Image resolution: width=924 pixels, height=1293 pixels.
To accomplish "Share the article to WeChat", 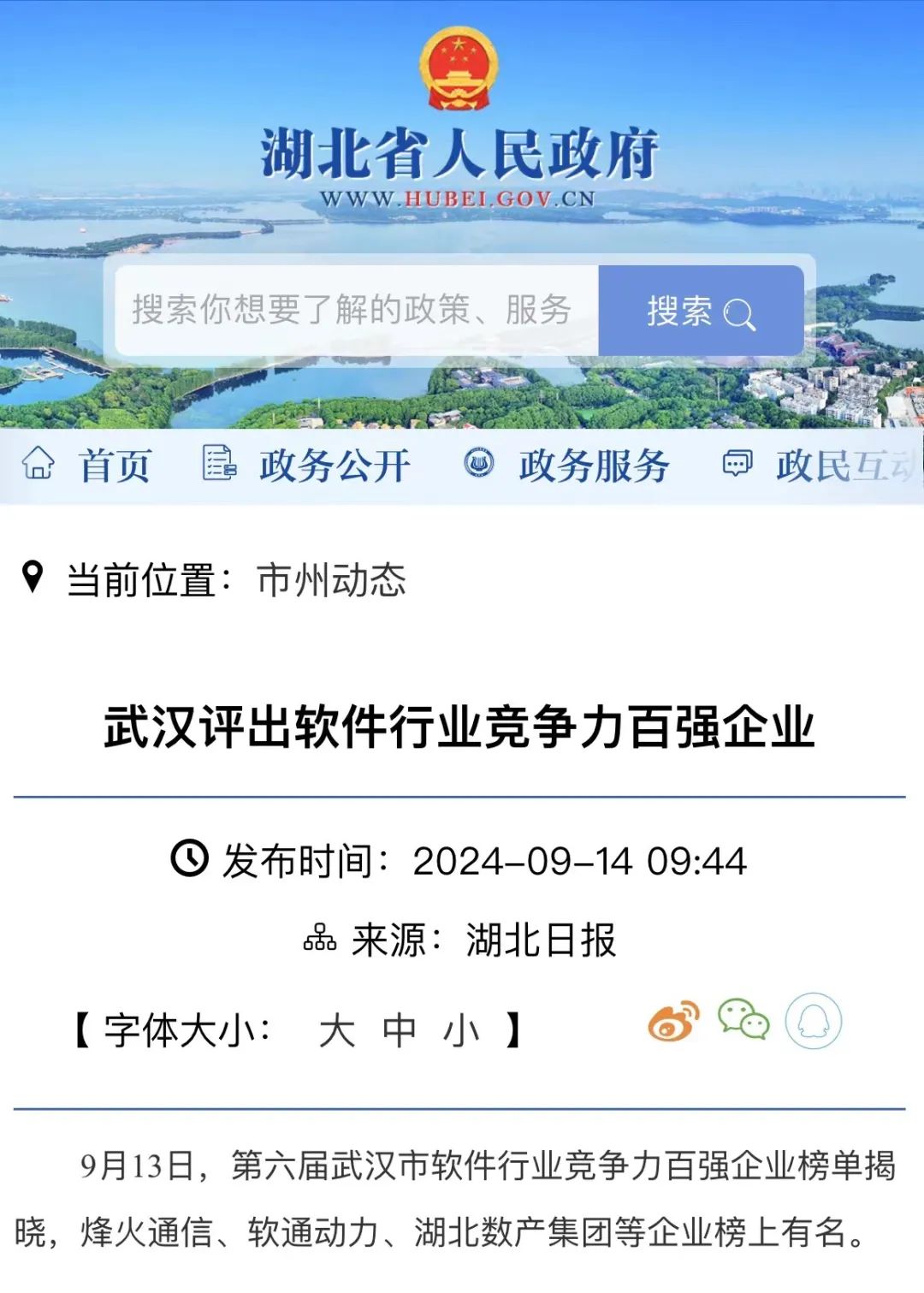I will pos(743,1019).
